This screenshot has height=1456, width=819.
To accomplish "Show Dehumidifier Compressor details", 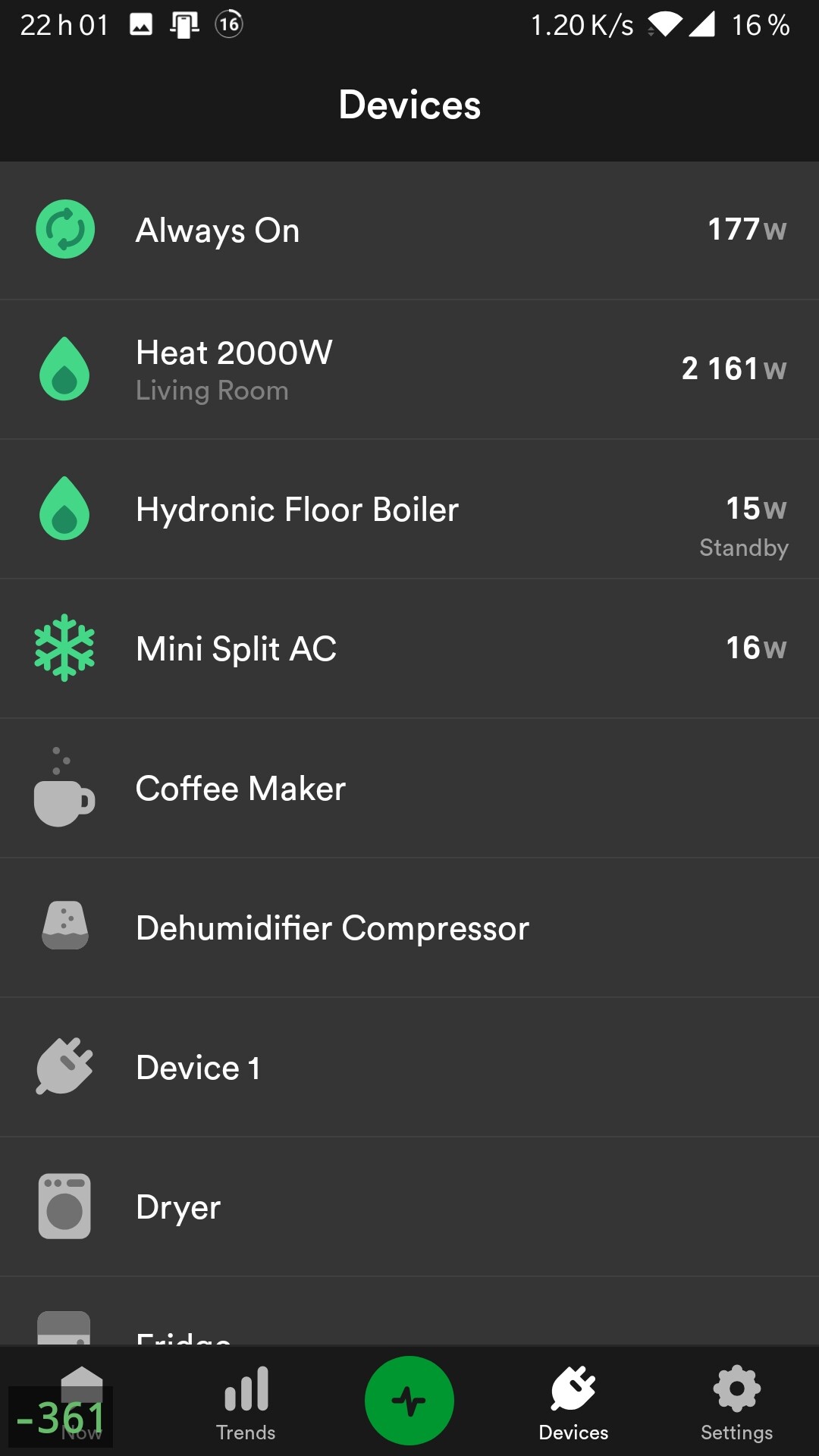I will pyautogui.click(x=409, y=927).
